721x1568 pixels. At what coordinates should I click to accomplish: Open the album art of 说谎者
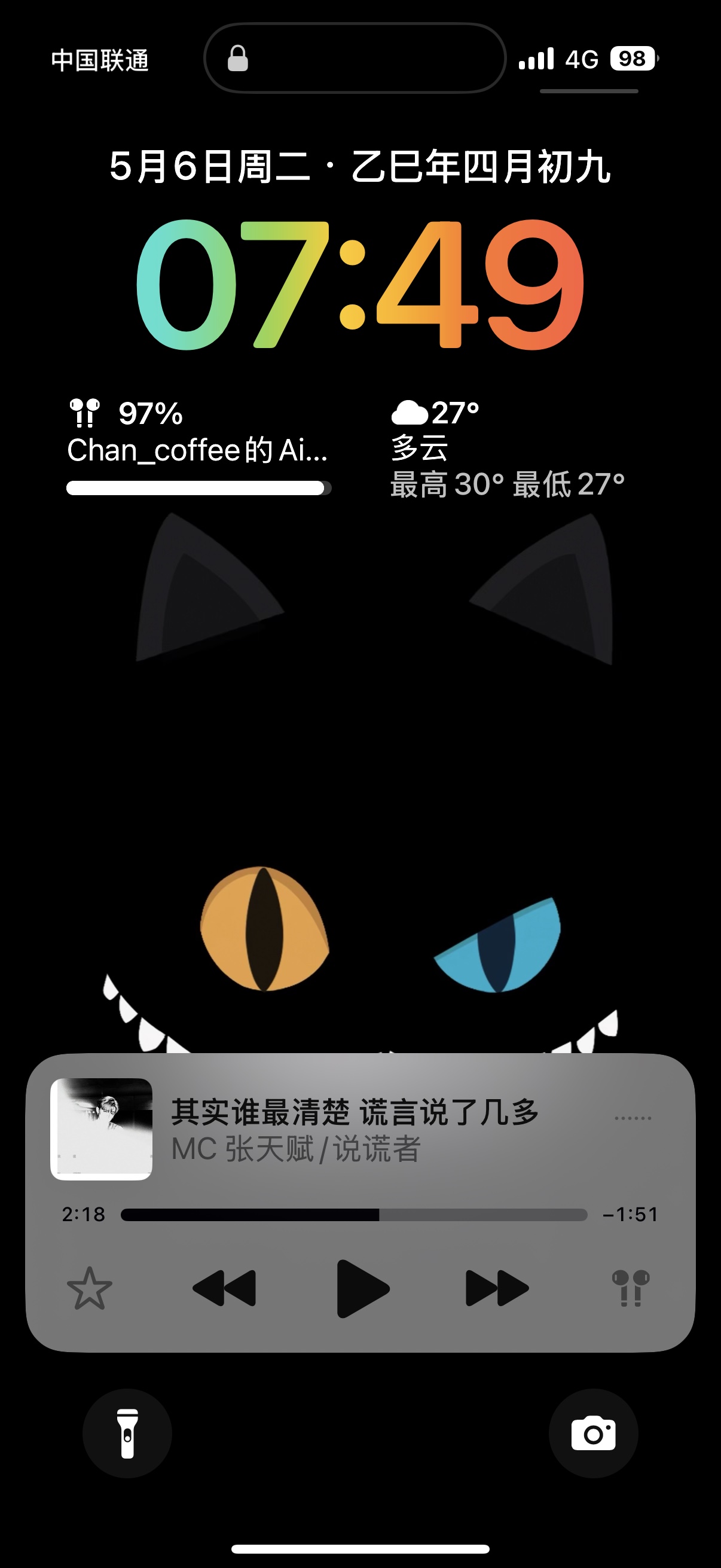(102, 1129)
